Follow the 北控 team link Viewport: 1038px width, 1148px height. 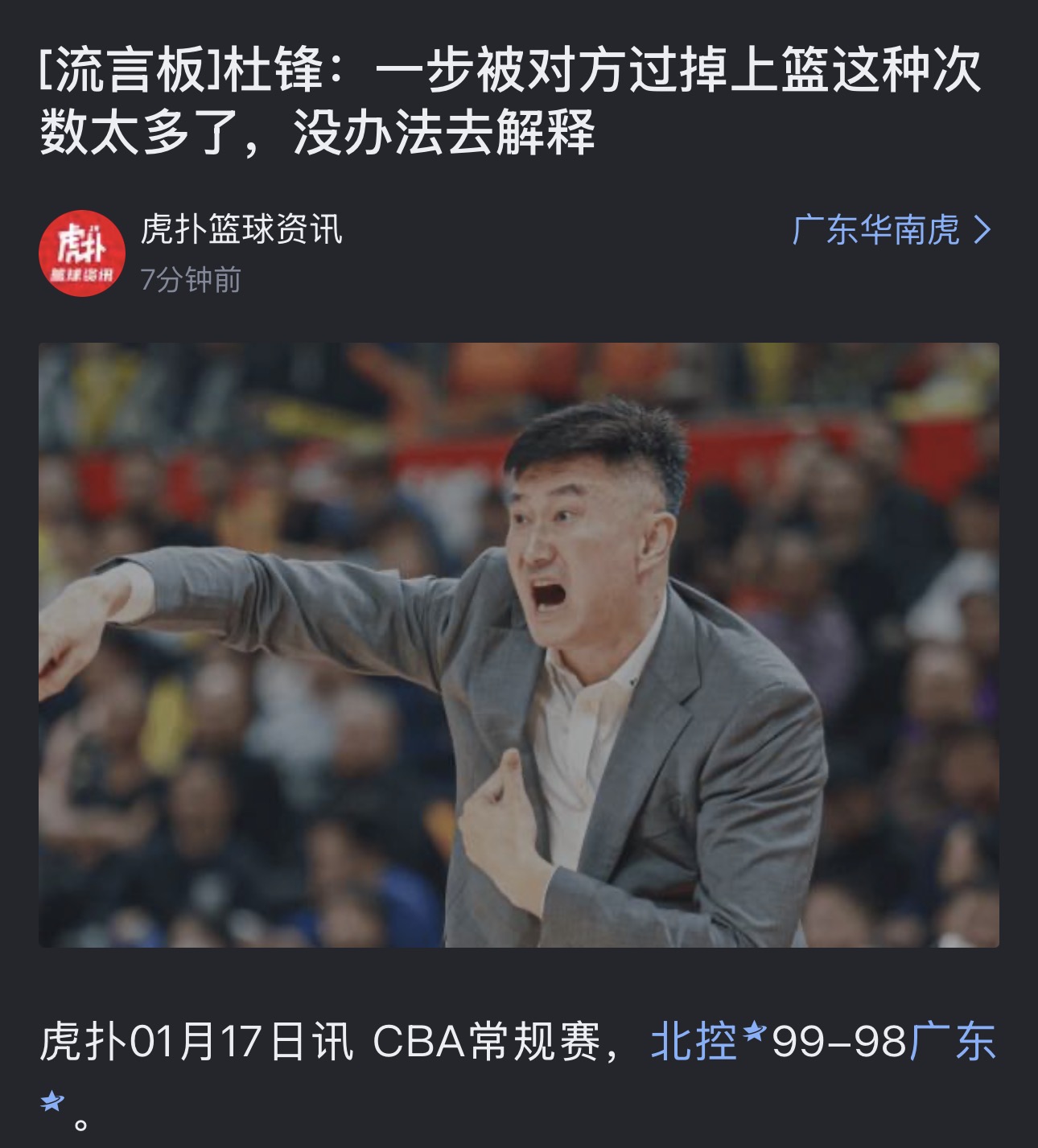[x=694, y=1042]
